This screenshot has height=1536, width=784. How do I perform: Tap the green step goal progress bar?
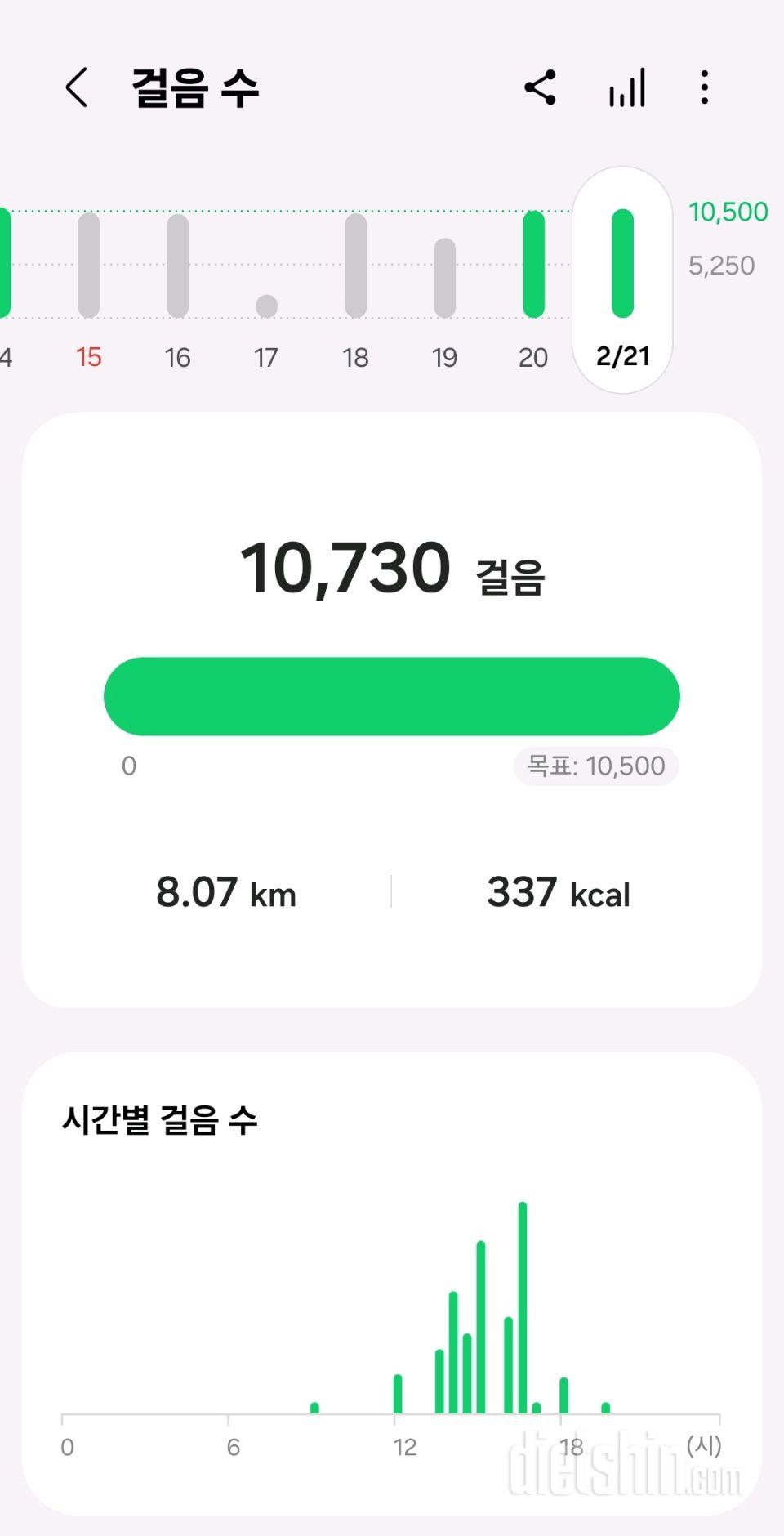point(391,695)
